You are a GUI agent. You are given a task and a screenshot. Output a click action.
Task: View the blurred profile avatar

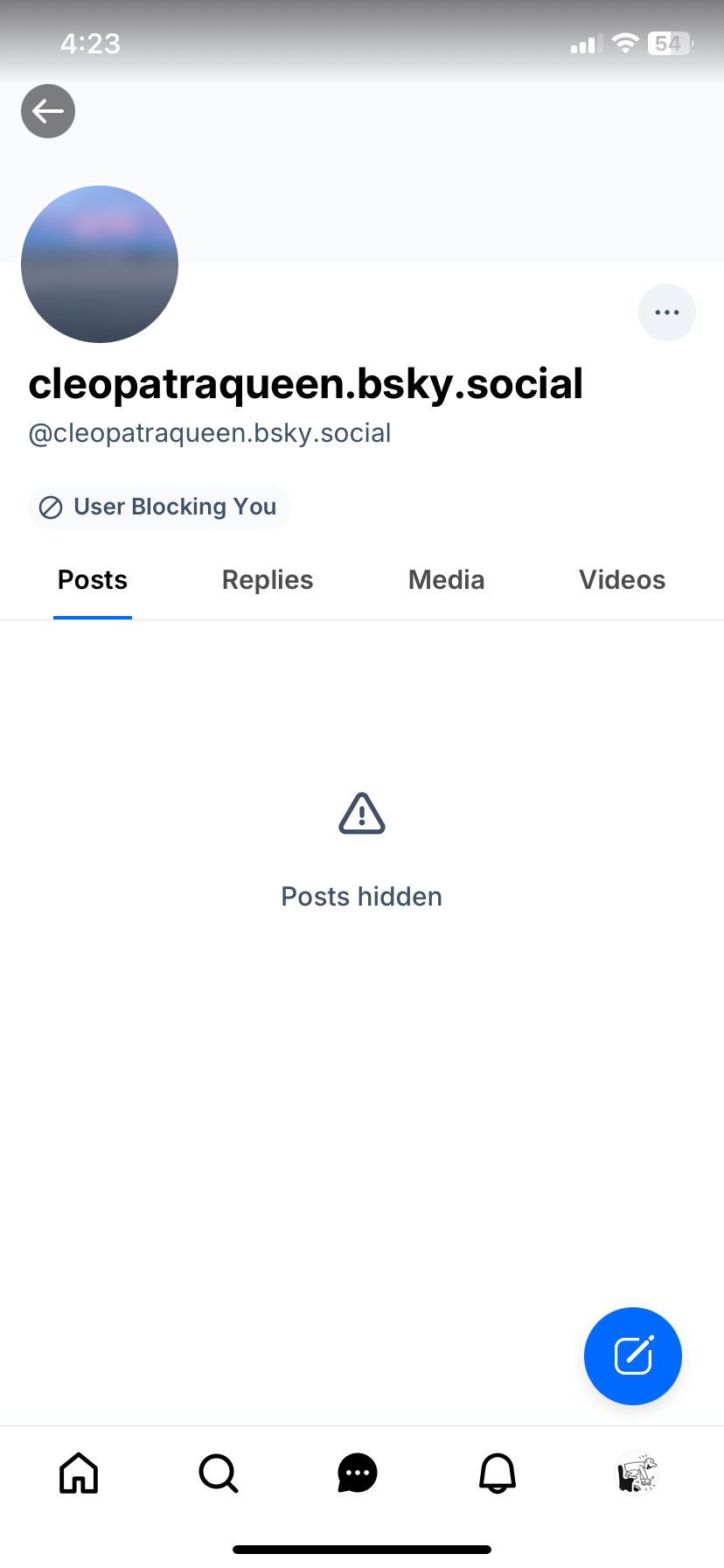click(100, 264)
